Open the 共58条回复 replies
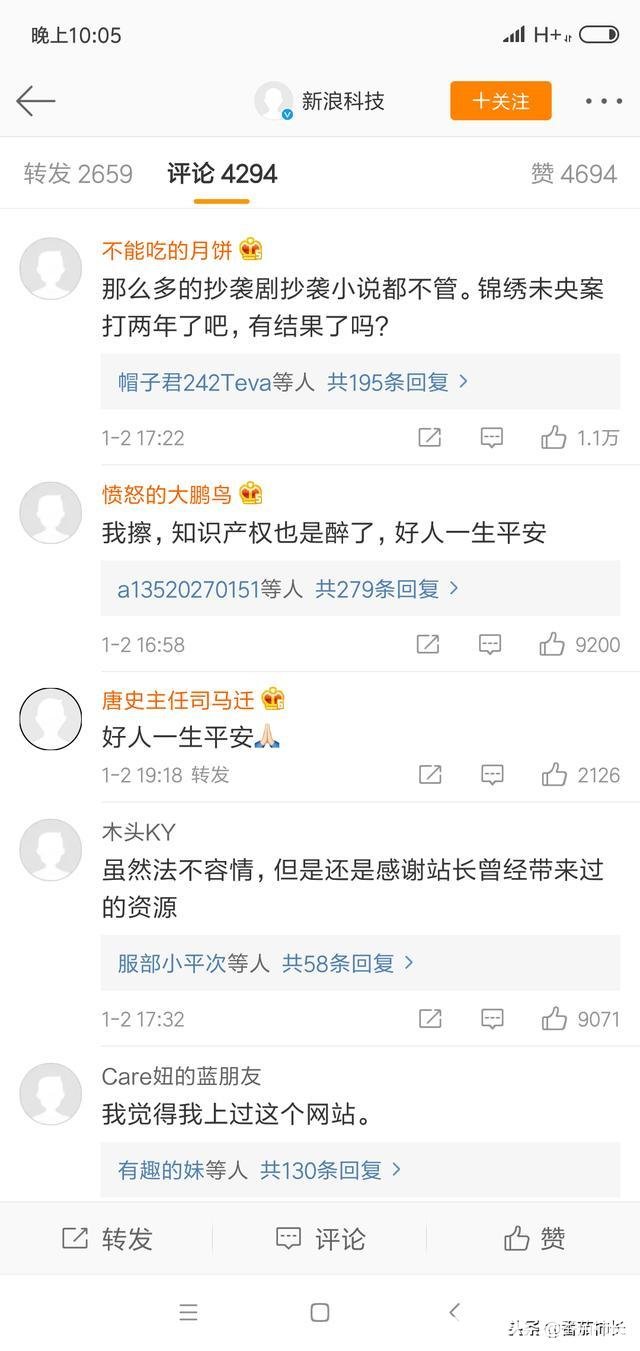Viewport: 640px width, 1351px height. pyautogui.click(x=348, y=963)
